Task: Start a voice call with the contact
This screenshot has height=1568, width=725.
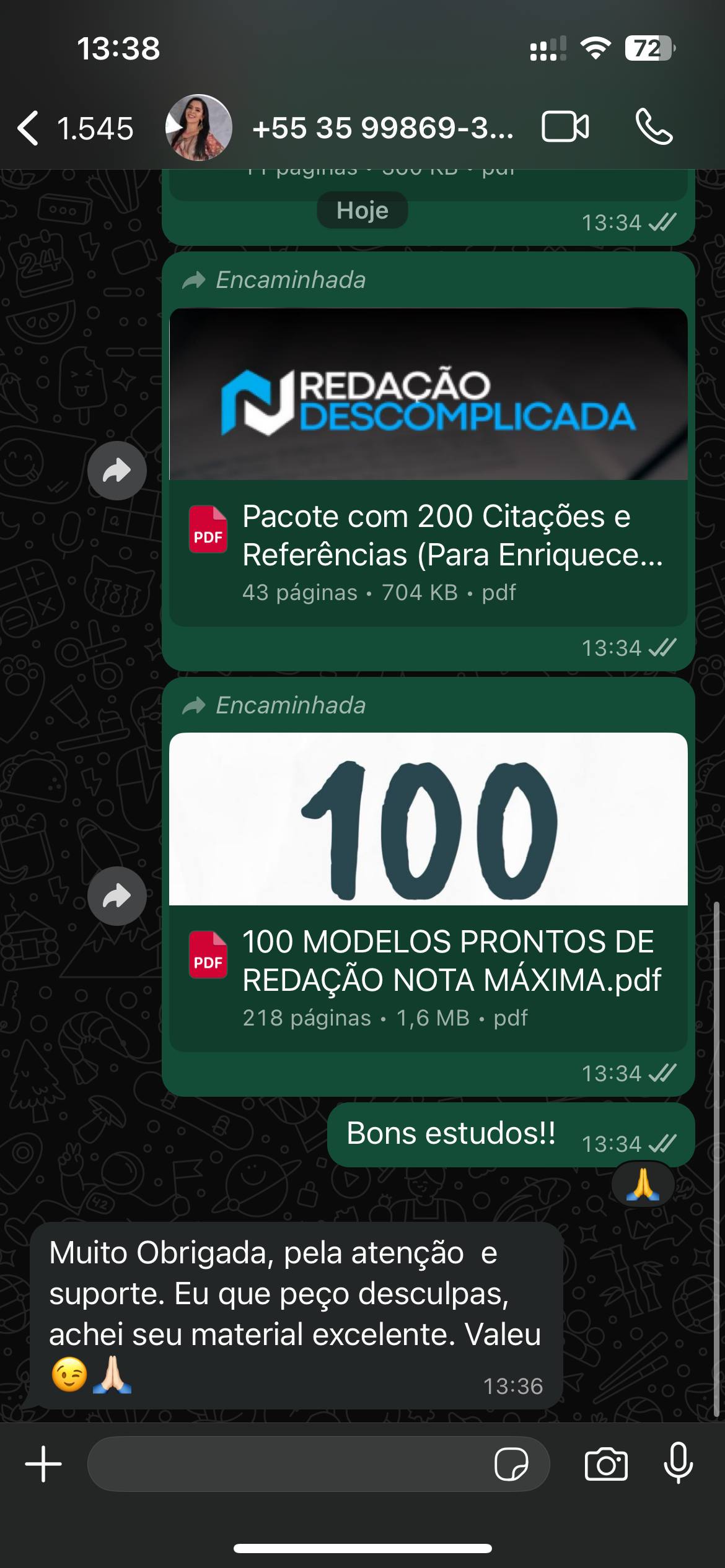Action: pyautogui.click(x=654, y=127)
